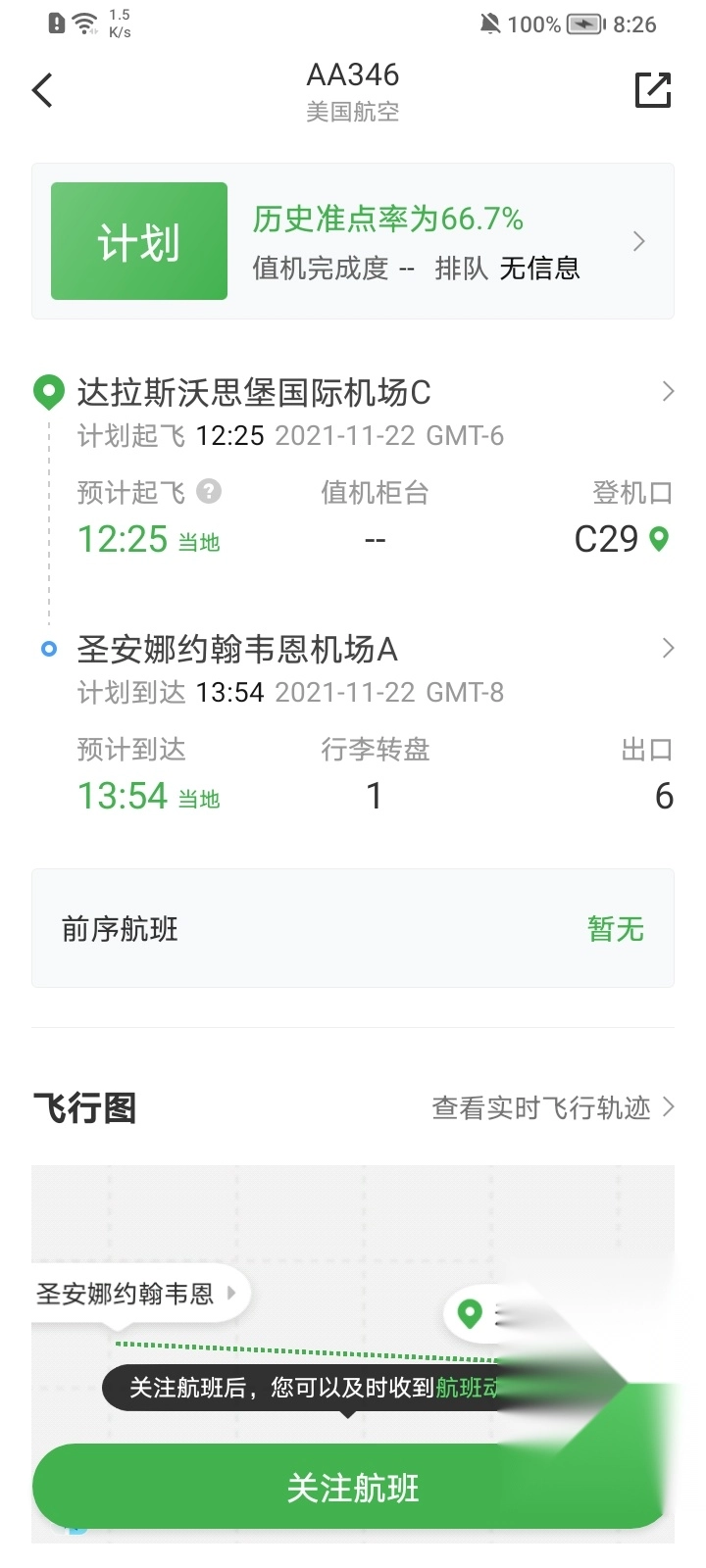The image size is (706, 1568).
Task: Select the 圣安娜约翰韦恩 label on the map
Action: click(x=135, y=1294)
